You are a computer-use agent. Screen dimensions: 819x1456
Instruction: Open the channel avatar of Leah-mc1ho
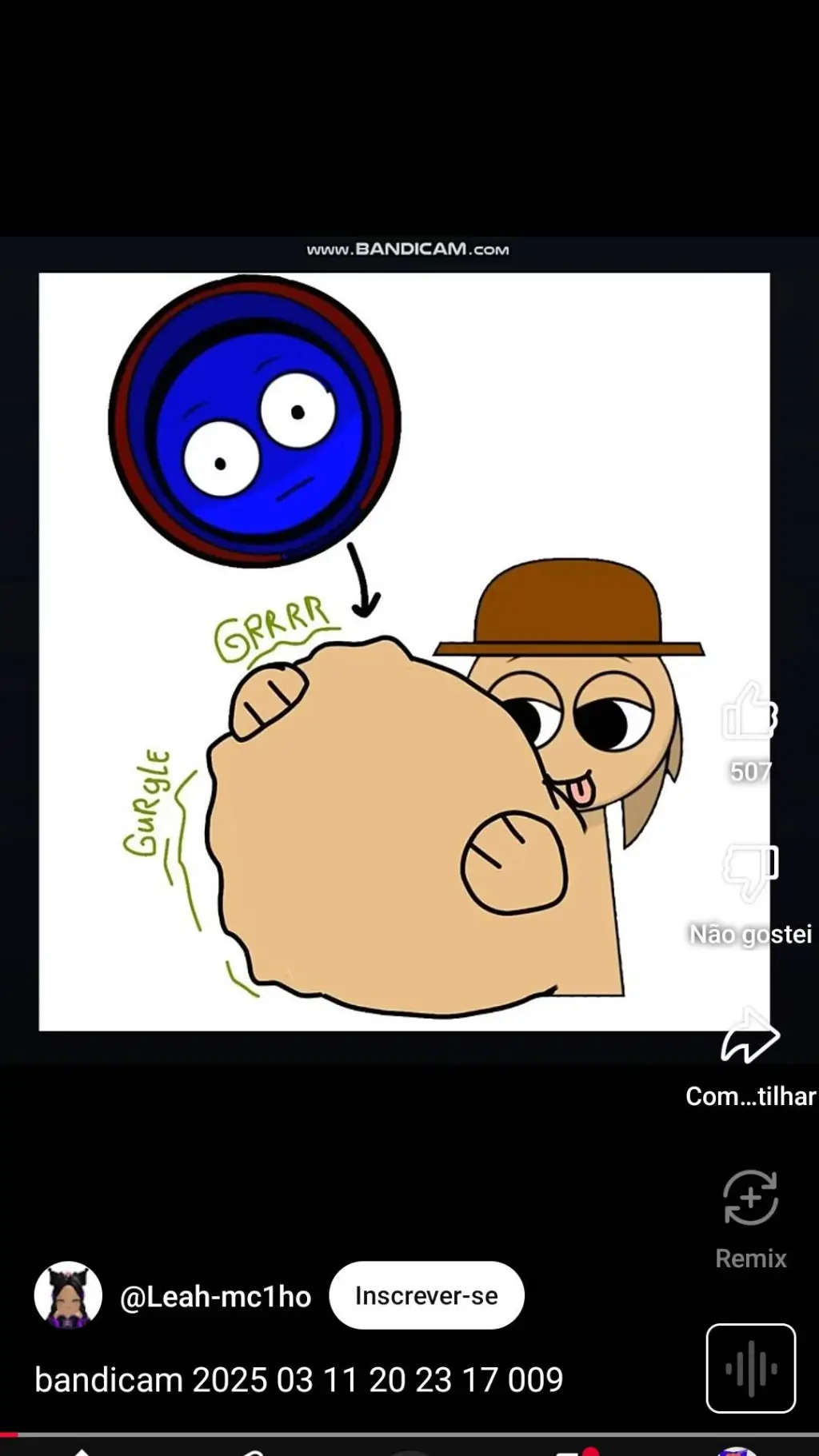(x=68, y=1295)
